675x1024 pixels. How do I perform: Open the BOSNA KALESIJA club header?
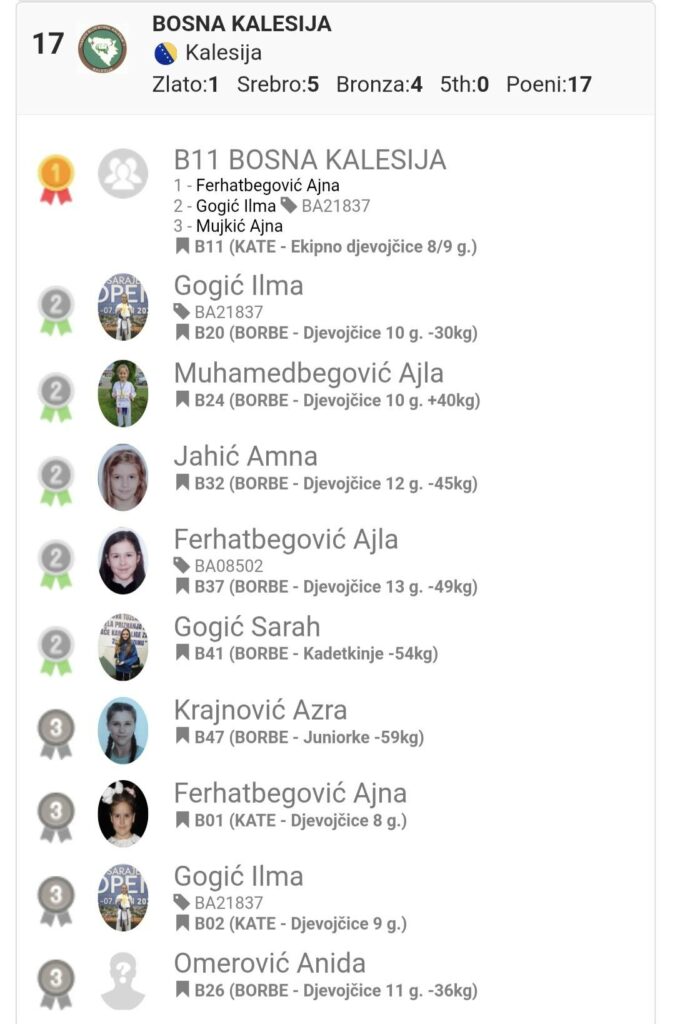(x=241, y=24)
